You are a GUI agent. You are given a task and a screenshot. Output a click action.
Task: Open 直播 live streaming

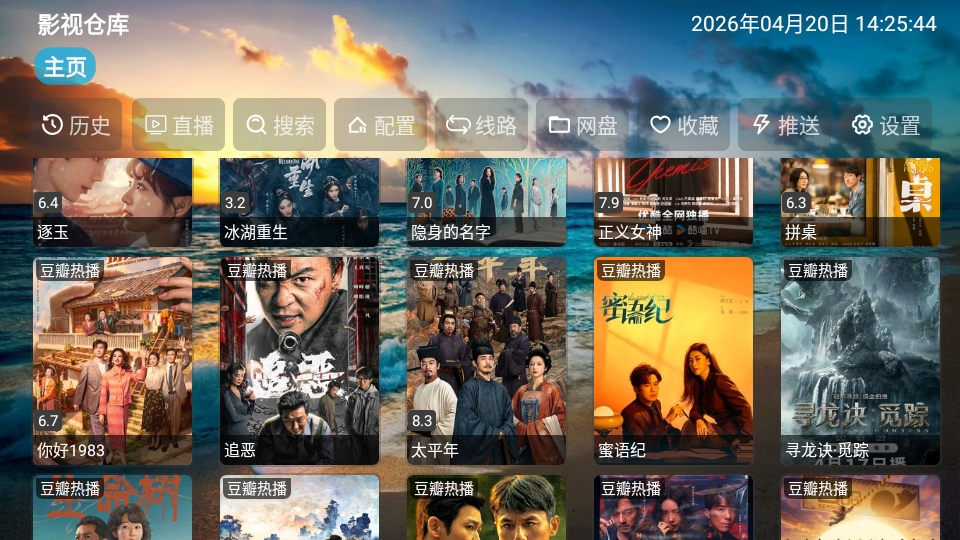click(179, 125)
